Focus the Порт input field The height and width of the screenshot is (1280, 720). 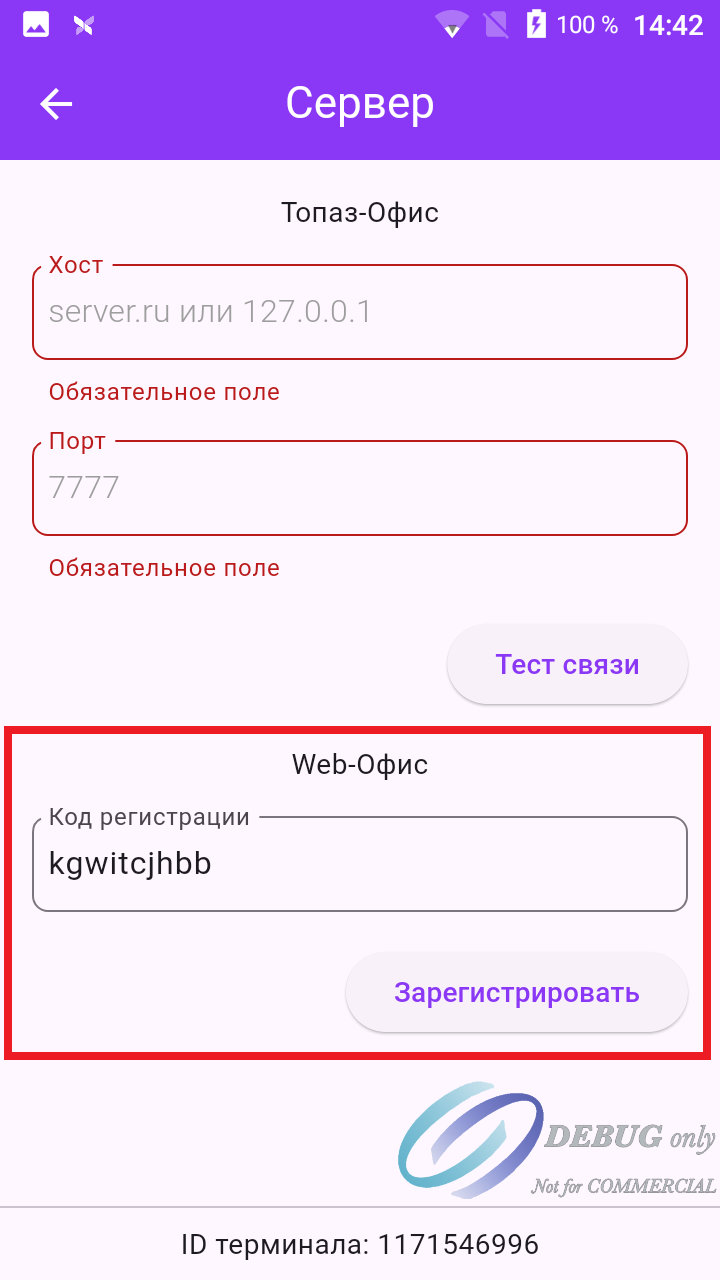pyautogui.click(x=360, y=488)
